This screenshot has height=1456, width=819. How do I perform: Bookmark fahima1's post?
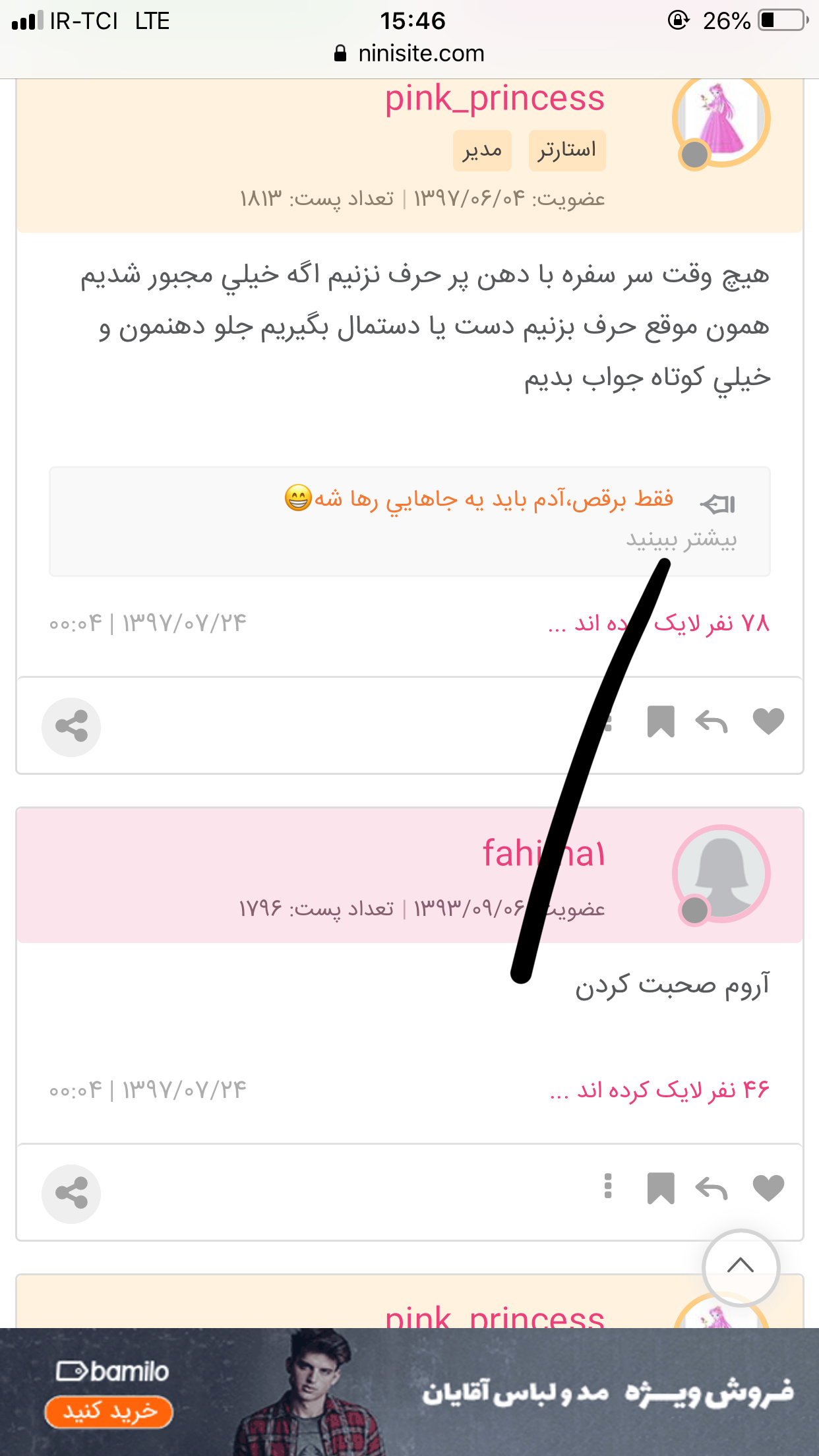(x=661, y=1188)
